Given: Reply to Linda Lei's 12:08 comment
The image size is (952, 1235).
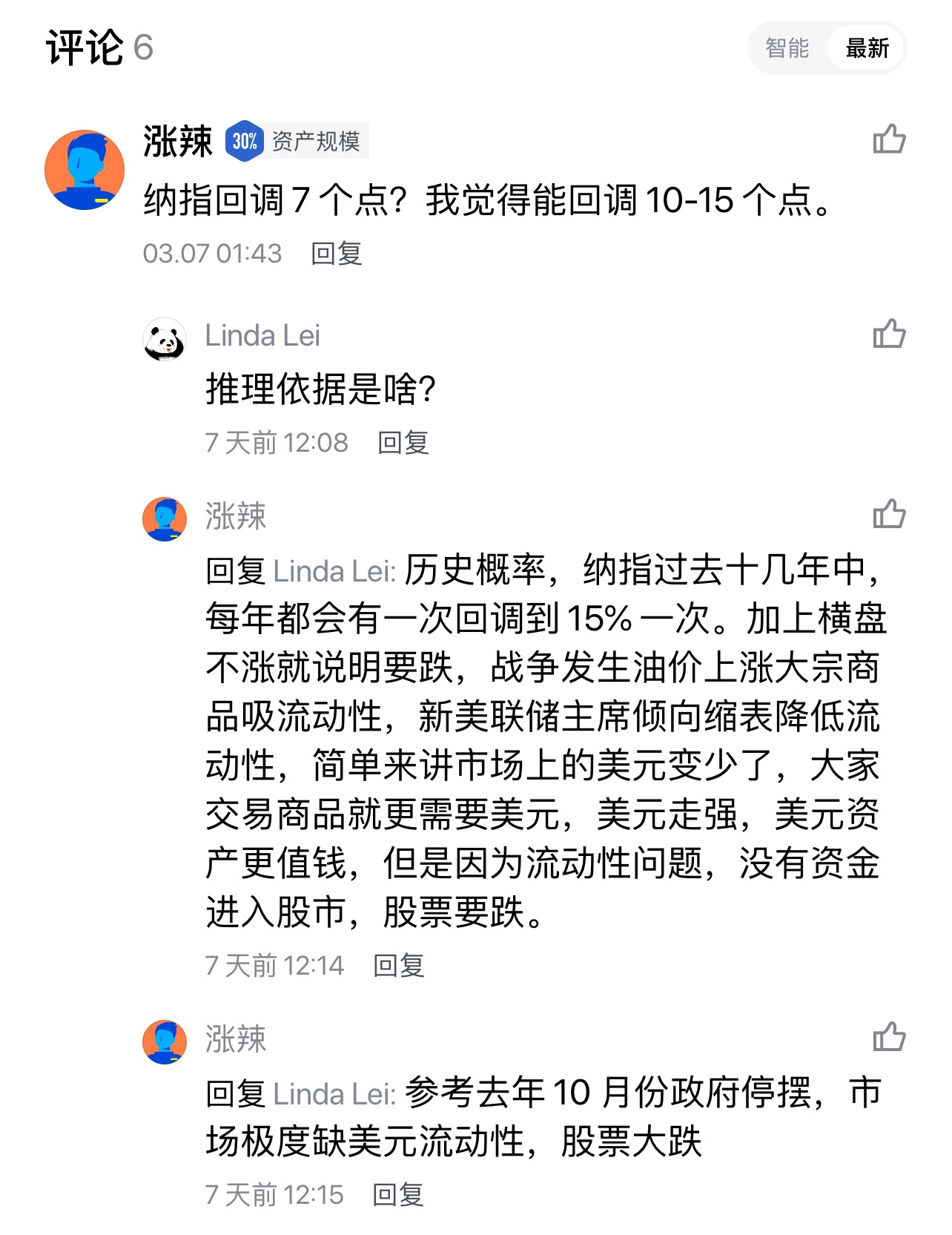Looking at the screenshot, I should tap(403, 443).
